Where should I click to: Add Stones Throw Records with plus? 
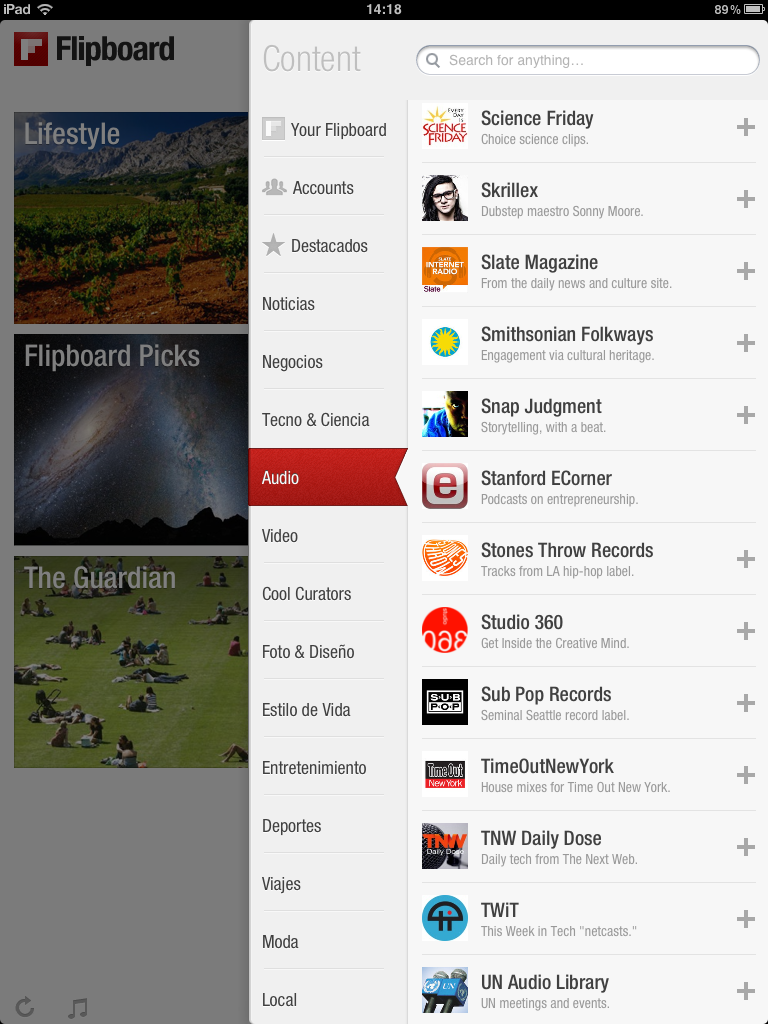click(745, 559)
